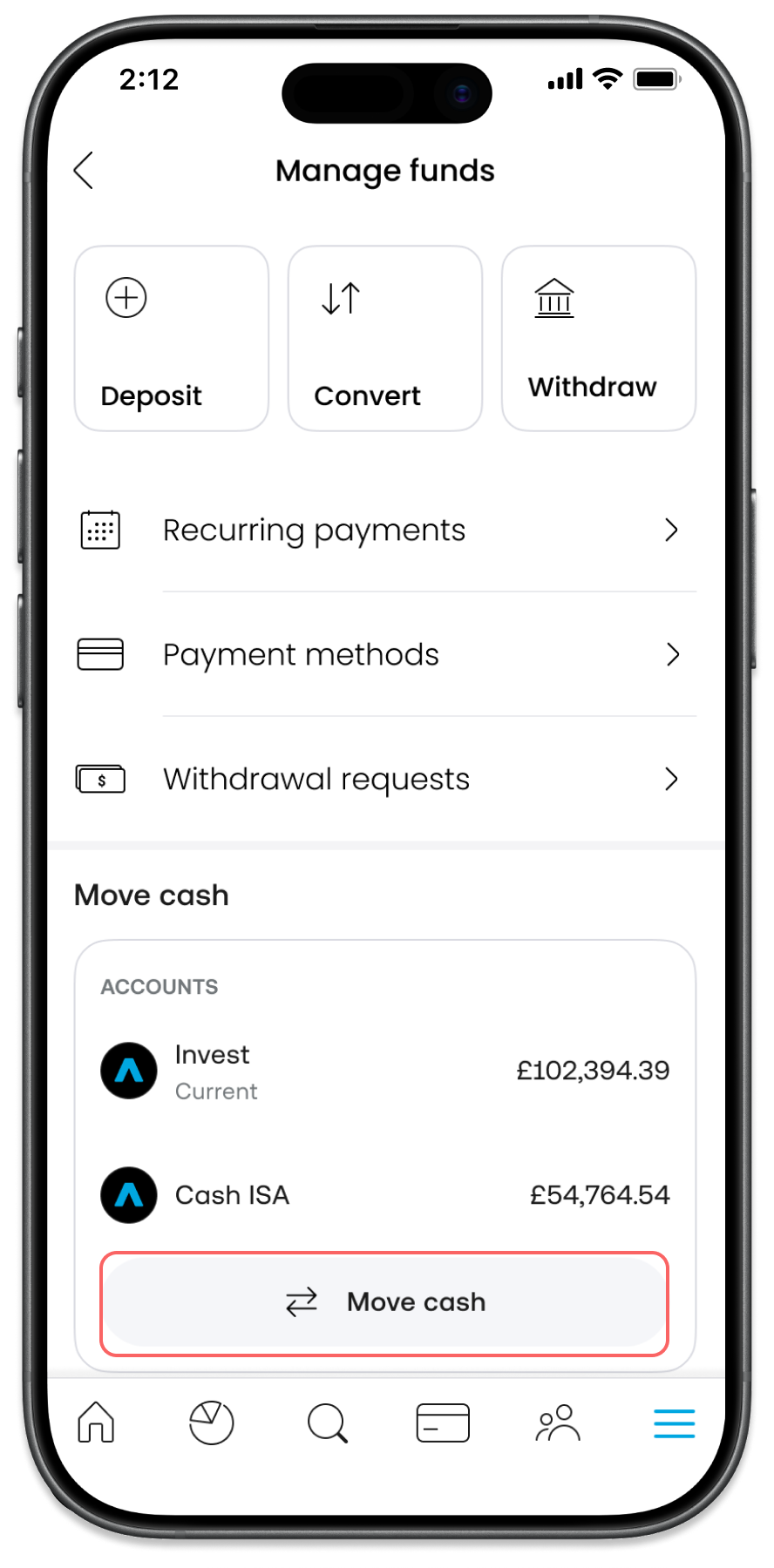This screenshot has width=774, height=1568.
Task: Go back from Manage funds
Action: point(84,170)
